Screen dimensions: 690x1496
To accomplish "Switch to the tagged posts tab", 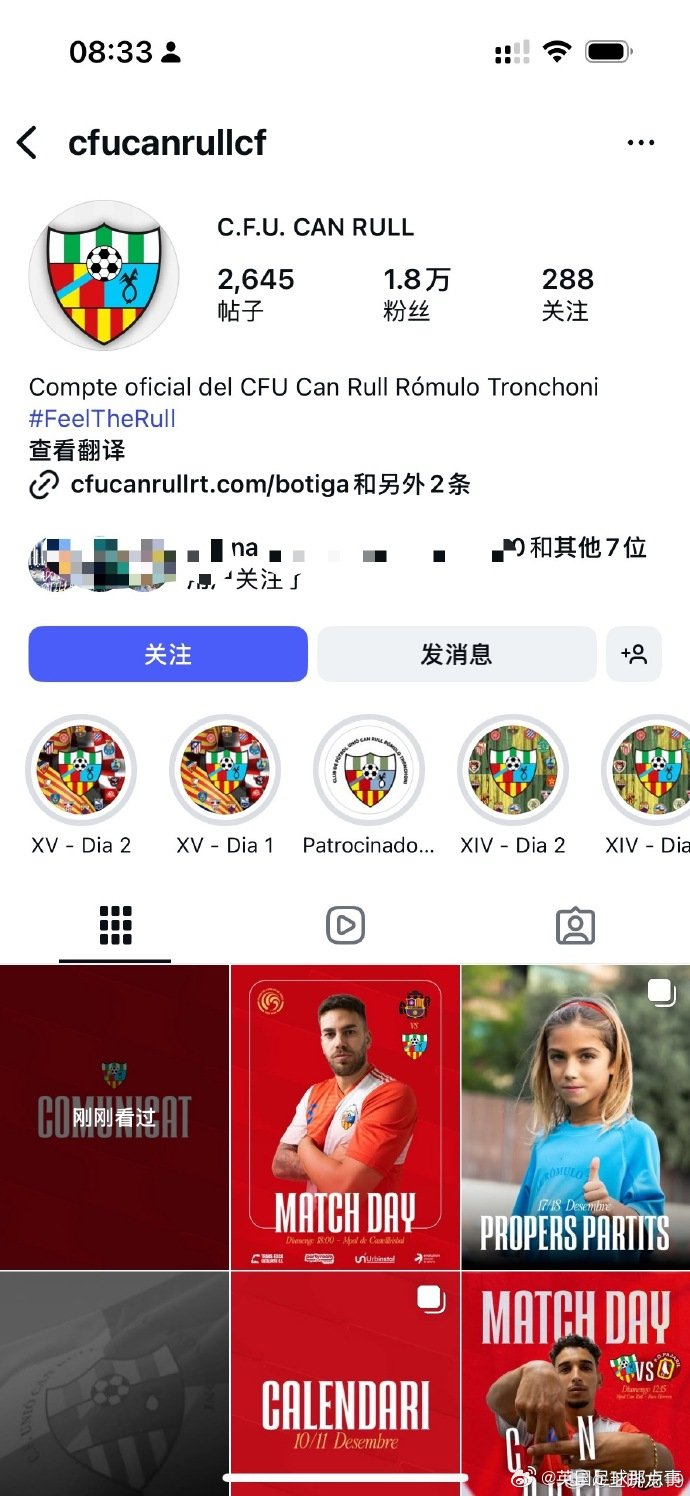I will (575, 926).
